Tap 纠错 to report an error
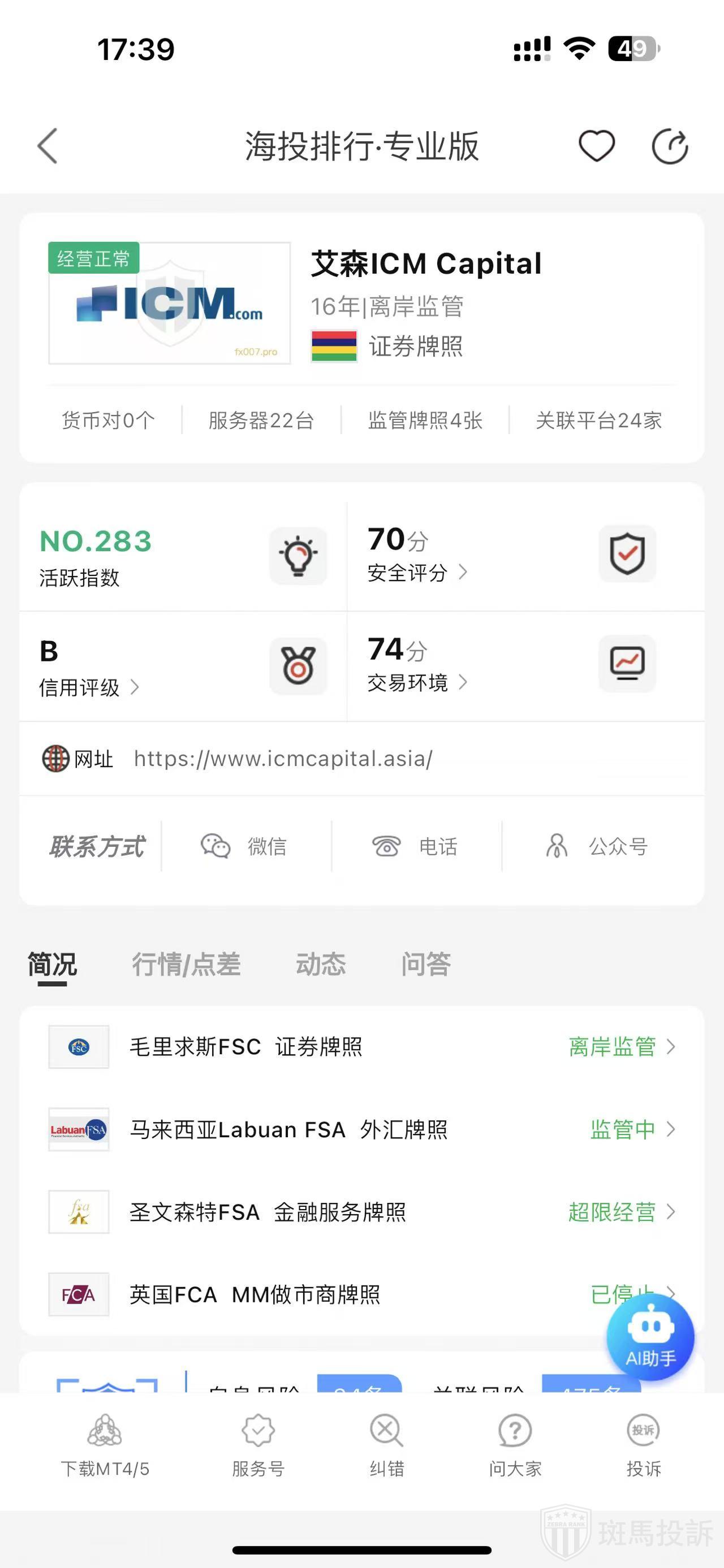The height and width of the screenshot is (1568, 724). tap(387, 1446)
